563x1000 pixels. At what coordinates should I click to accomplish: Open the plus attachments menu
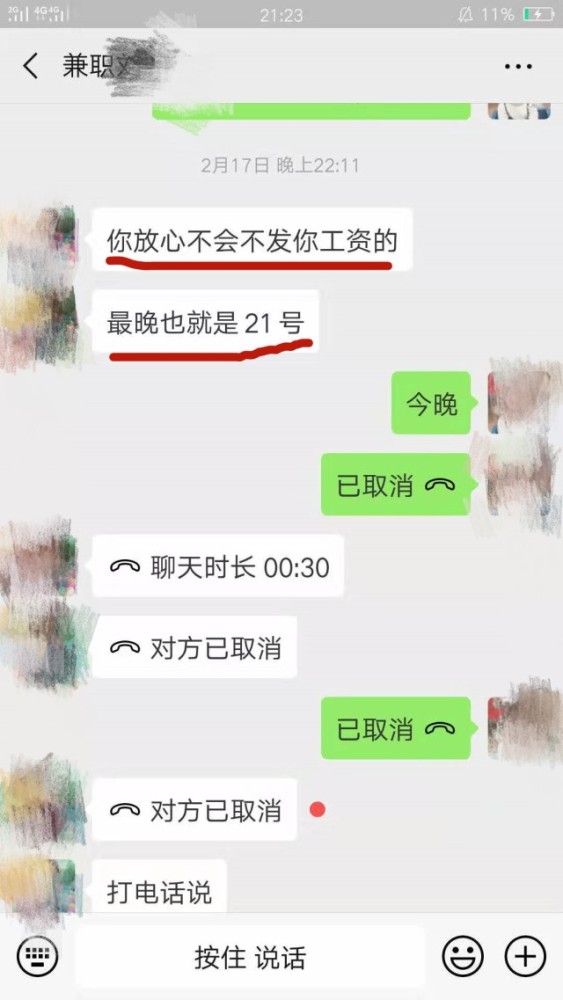[x=525, y=957]
